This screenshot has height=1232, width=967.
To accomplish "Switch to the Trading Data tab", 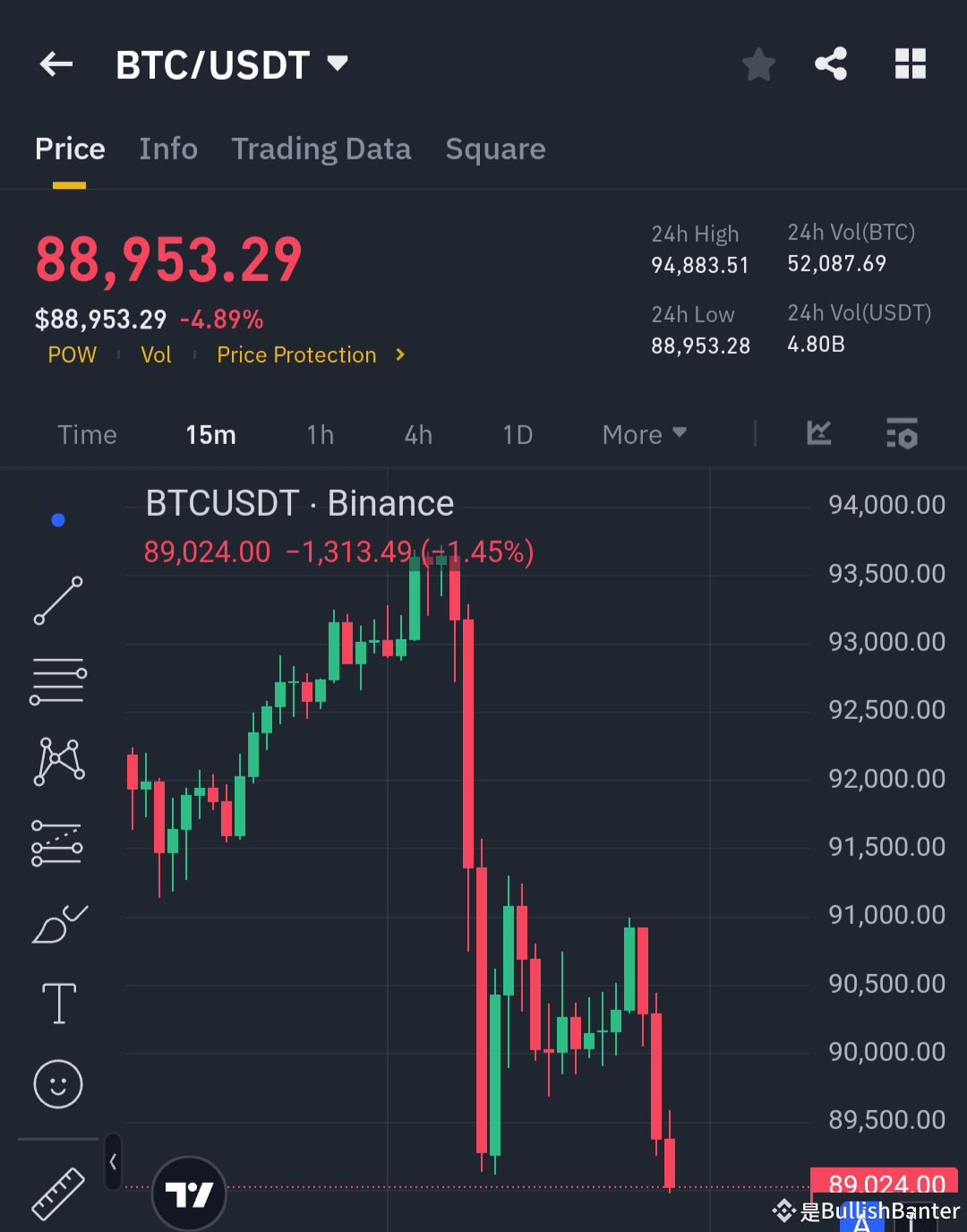I will coord(321,149).
